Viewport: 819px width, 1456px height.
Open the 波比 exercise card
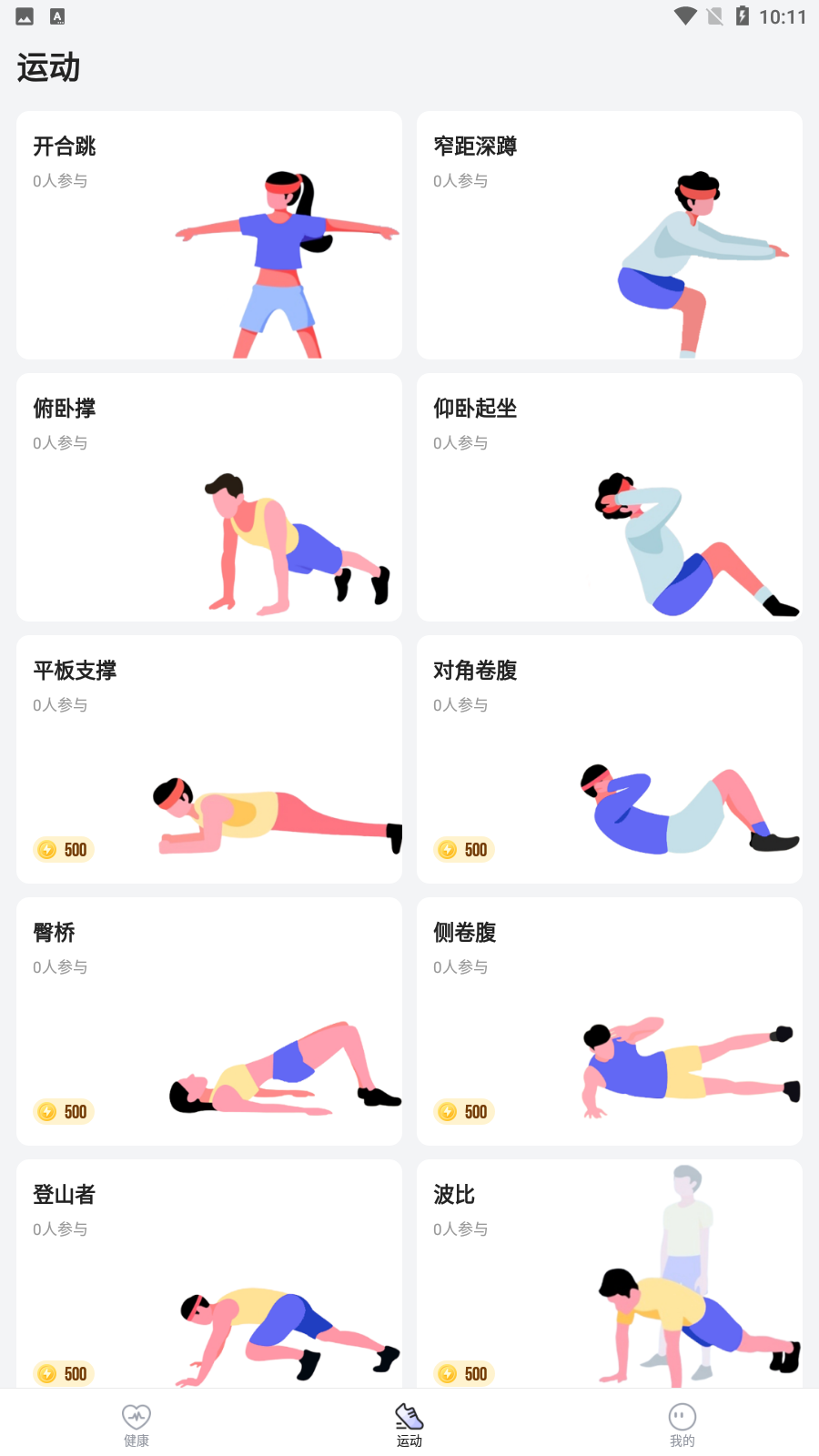click(610, 1274)
